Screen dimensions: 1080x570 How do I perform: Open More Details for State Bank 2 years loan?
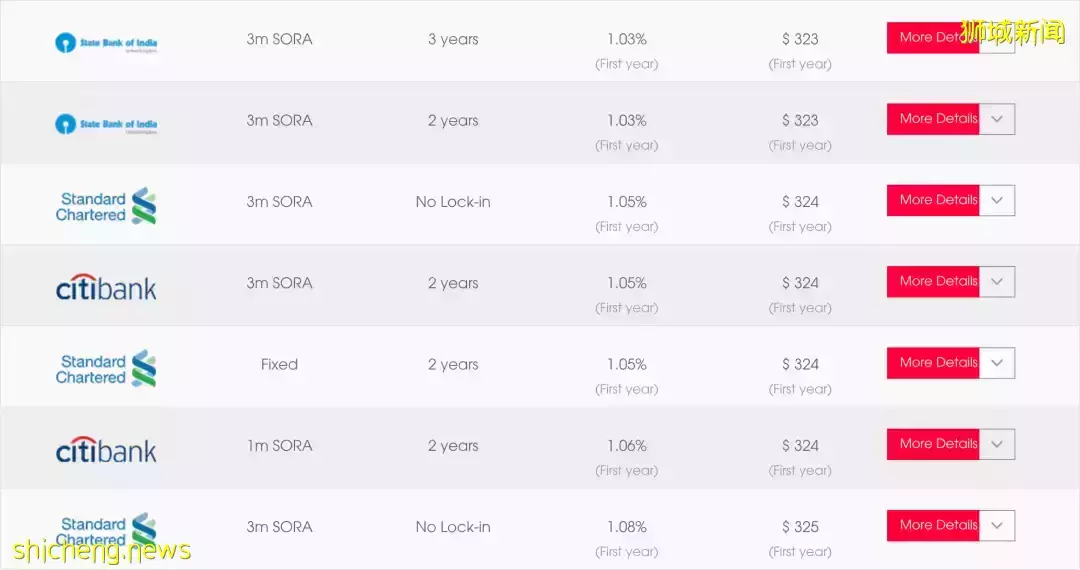[x=932, y=119]
